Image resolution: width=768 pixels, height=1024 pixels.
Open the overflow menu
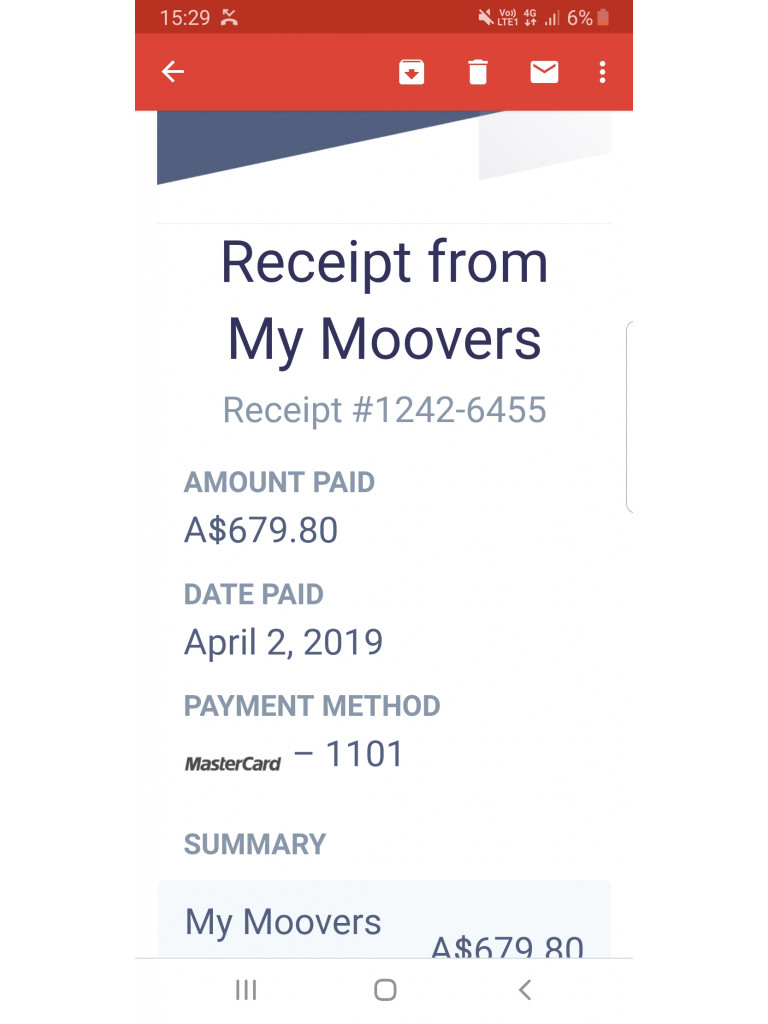(x=602, y=72)
